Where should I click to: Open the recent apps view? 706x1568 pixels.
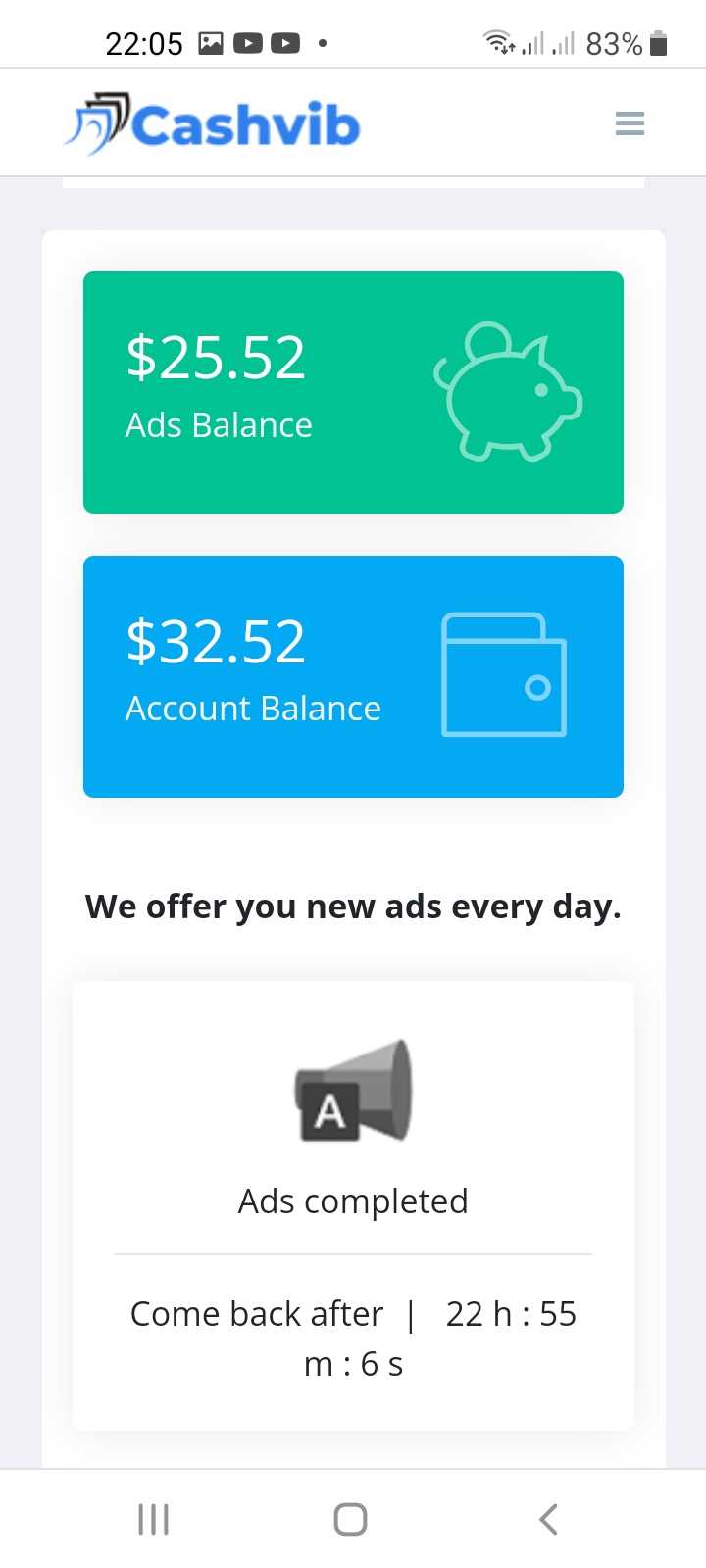153,1519
